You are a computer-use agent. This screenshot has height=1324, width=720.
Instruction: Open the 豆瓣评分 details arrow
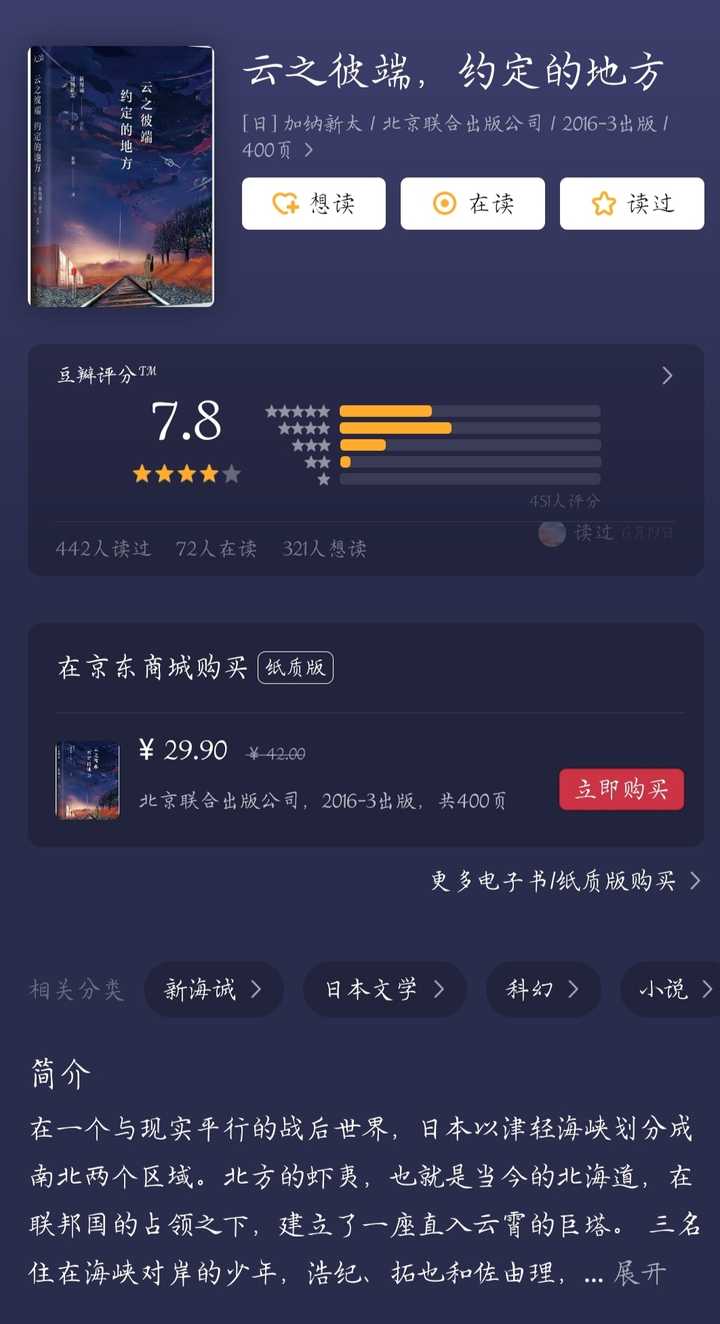[667, 376]
